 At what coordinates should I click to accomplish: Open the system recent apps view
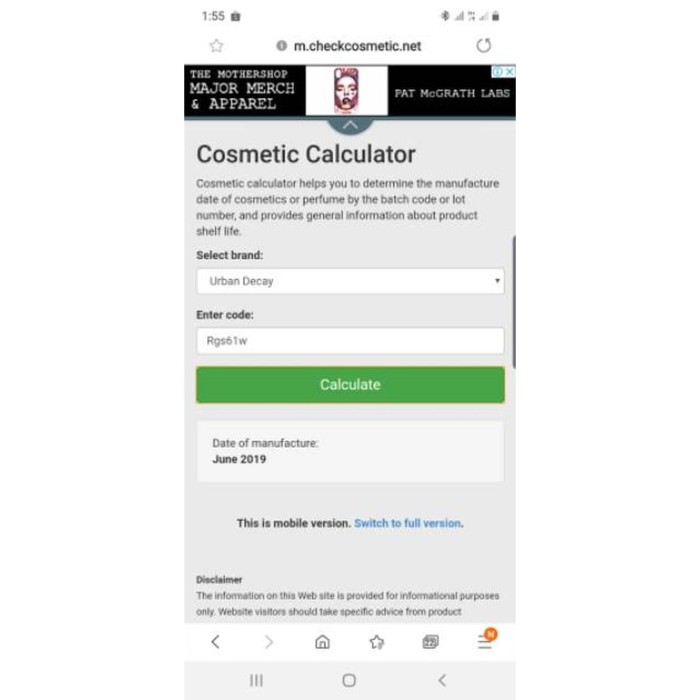click(x=256, y=680)
